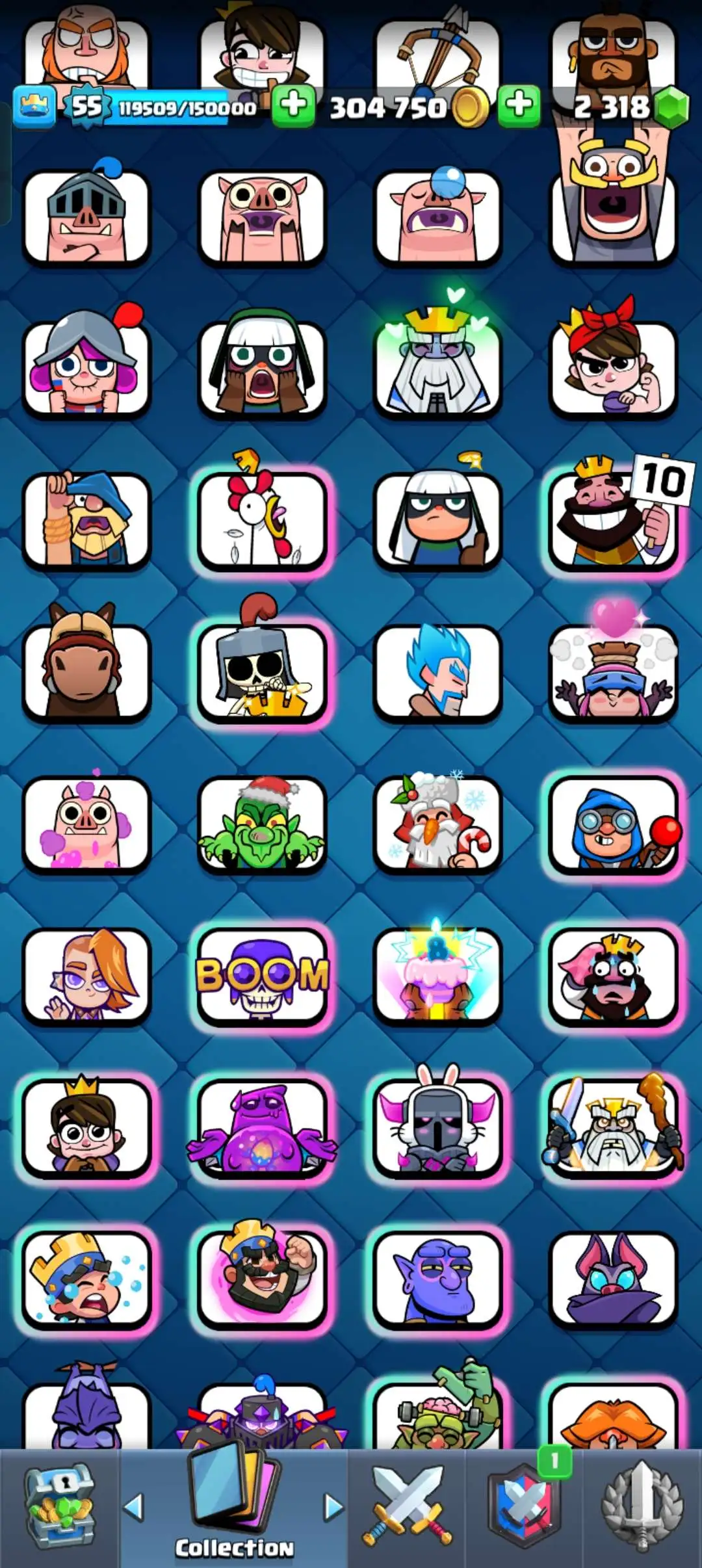Open the shop chest tab
Viewport: 702px width, 1568px height.
pos(59,1509)
